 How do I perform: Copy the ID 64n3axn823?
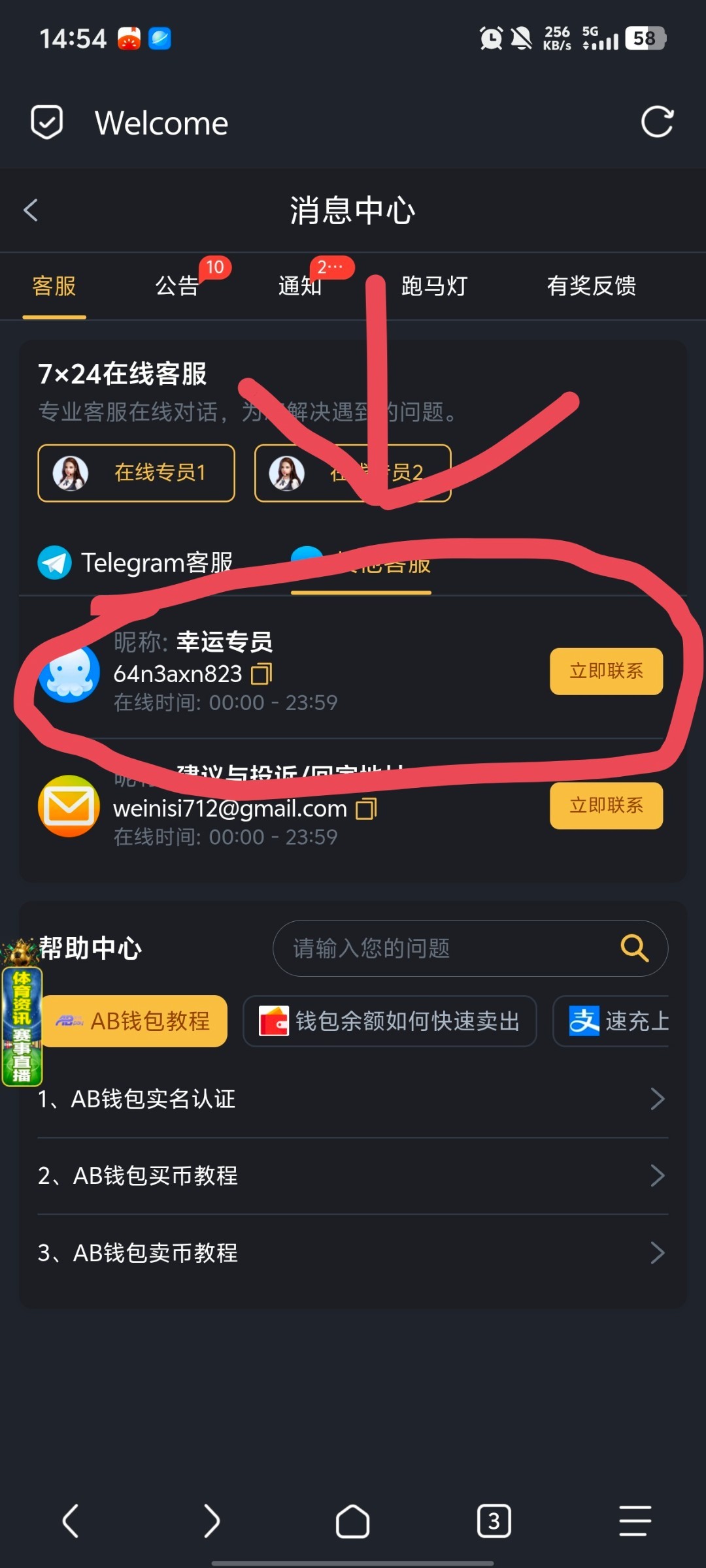click(x=261, y=674)
